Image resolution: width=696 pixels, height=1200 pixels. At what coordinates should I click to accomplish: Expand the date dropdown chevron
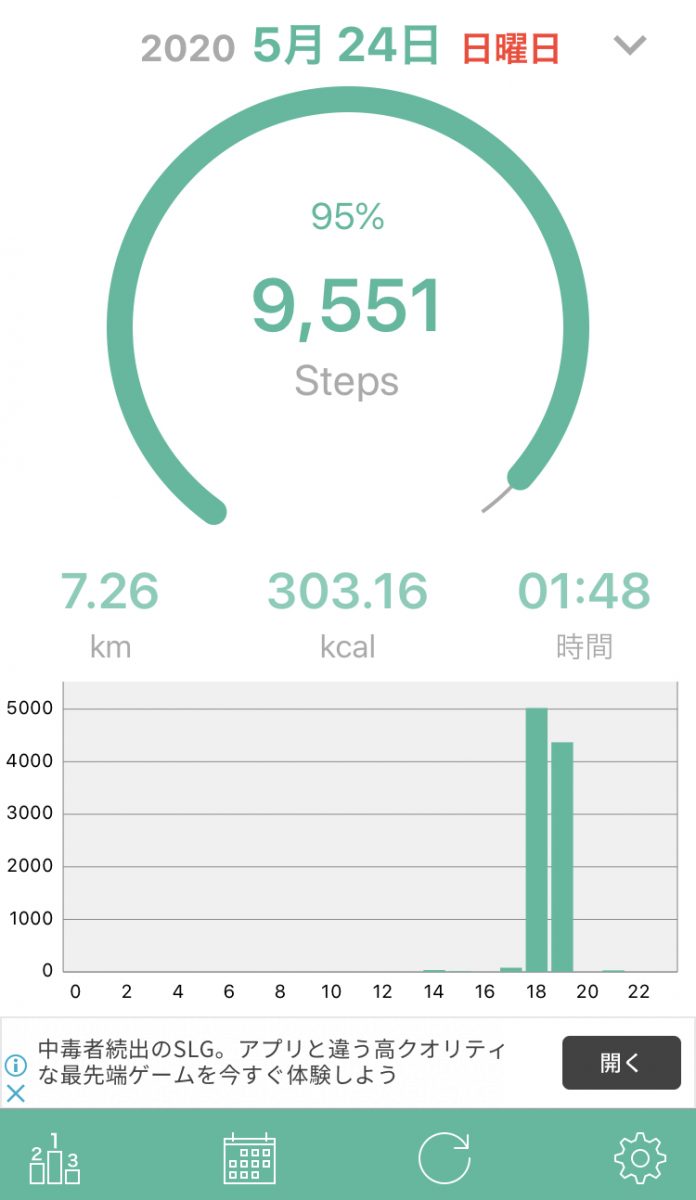click(630, 46)
